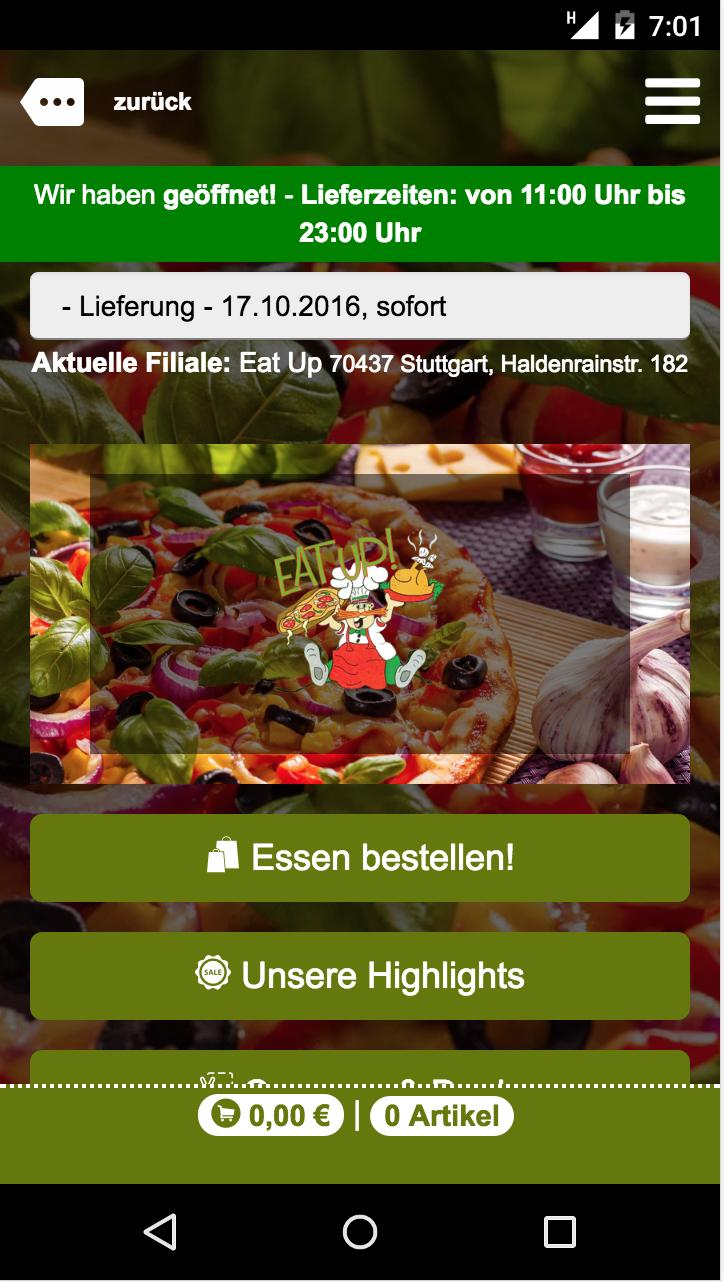The width and height of the screenshot is (724, 1282).
Task: Open the 0 Artikel cart items
Action: [441, 1116]
